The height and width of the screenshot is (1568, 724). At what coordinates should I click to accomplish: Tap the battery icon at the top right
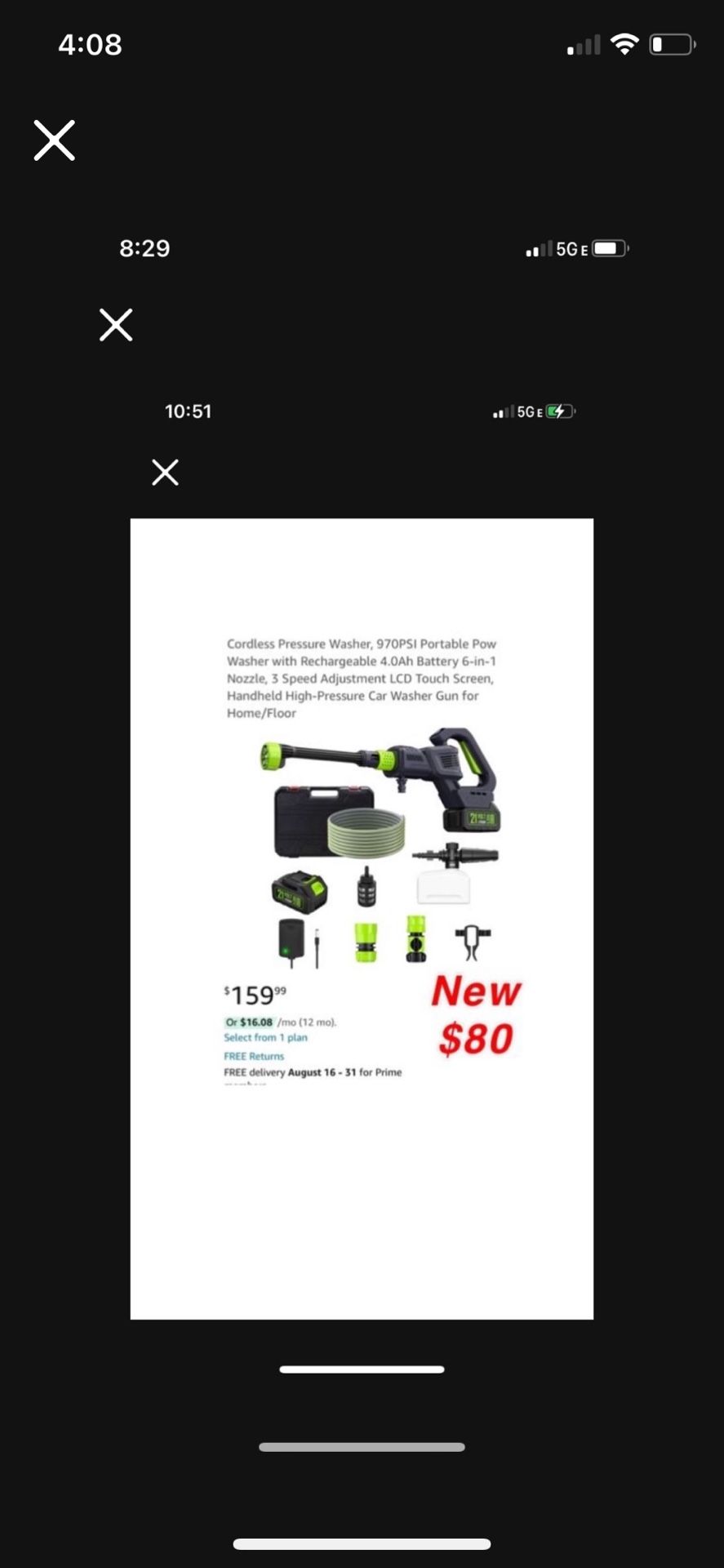click(x=671, y=43)
